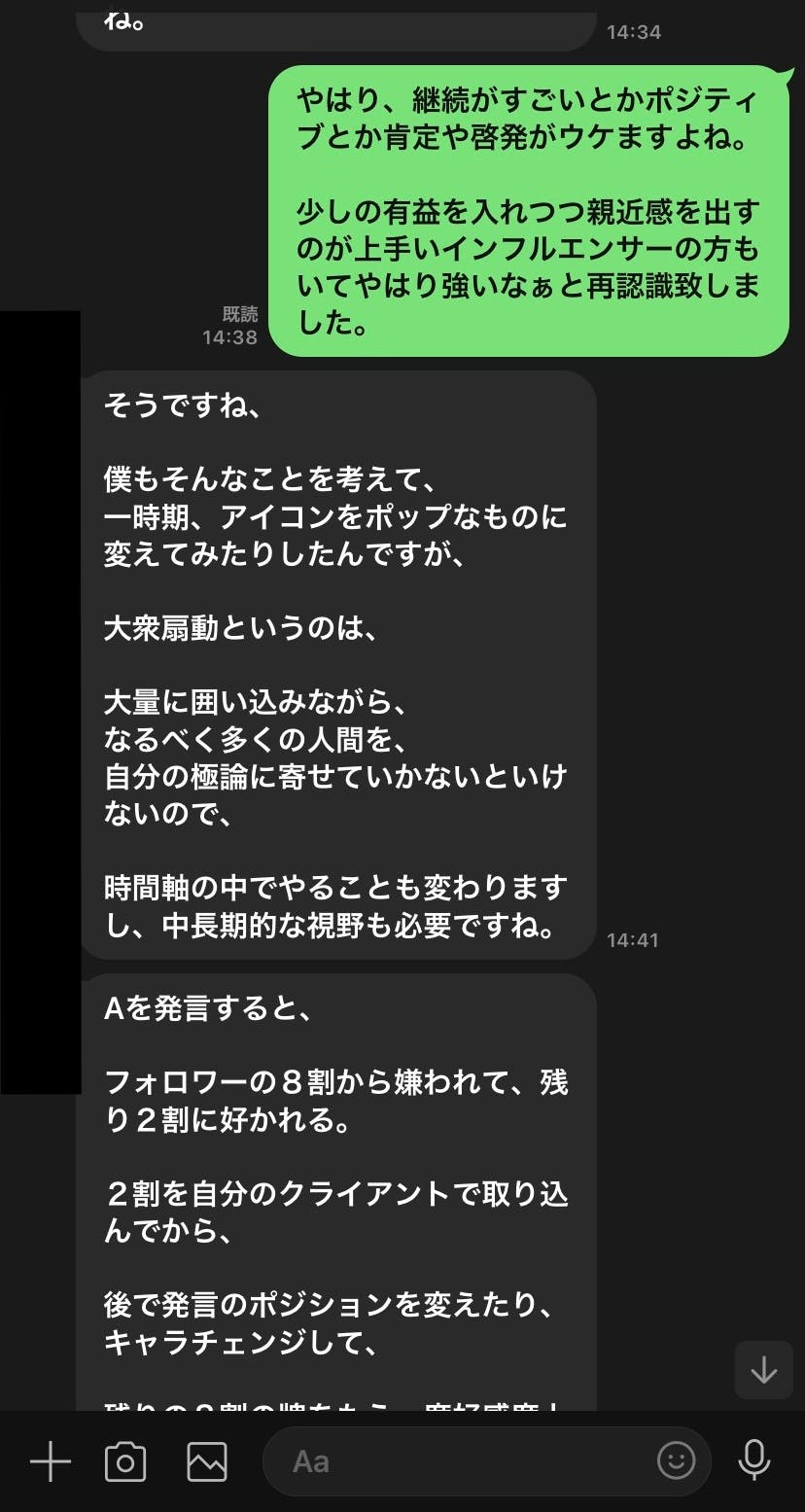Open the camera to take a photo

coord(125,1461)
